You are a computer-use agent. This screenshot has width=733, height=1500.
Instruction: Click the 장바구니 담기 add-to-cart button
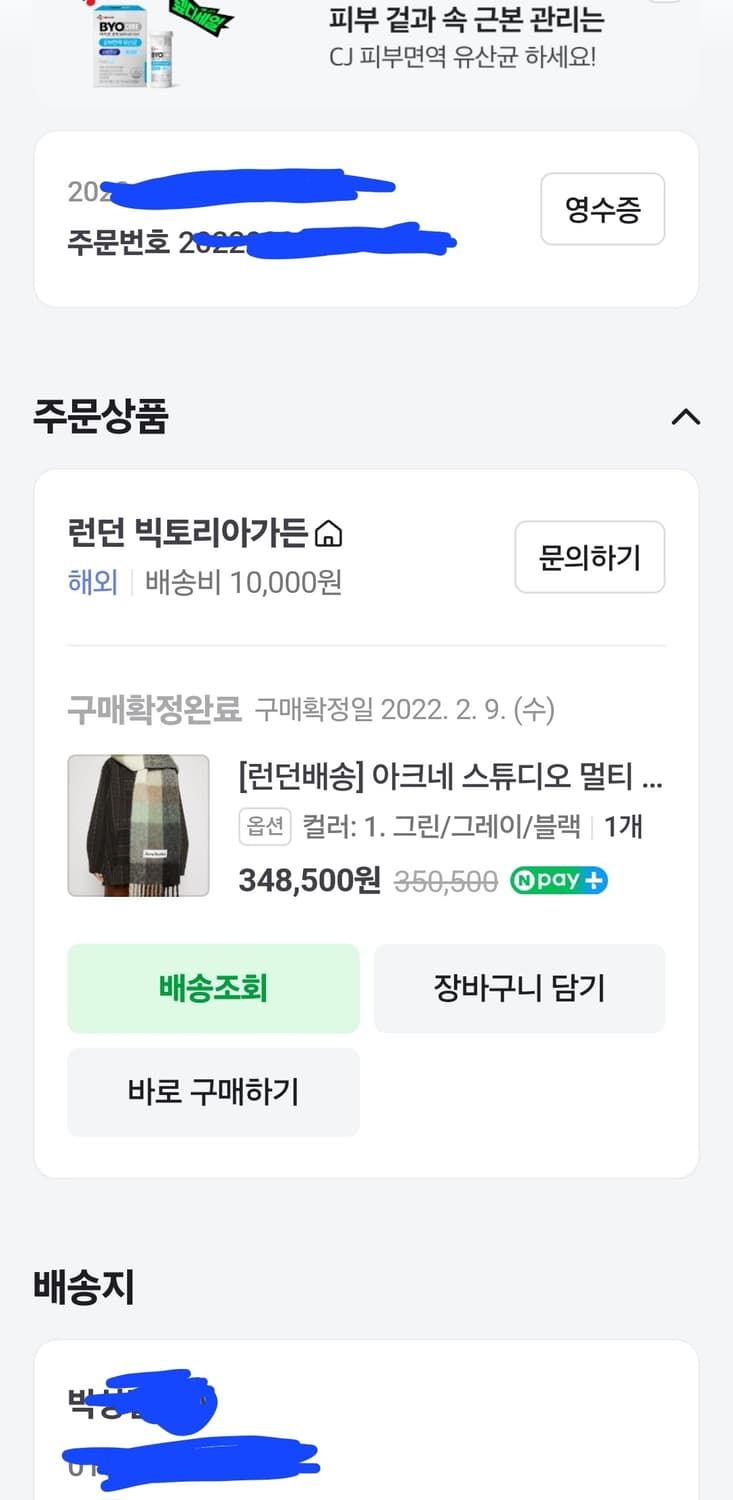coord(519,988)
